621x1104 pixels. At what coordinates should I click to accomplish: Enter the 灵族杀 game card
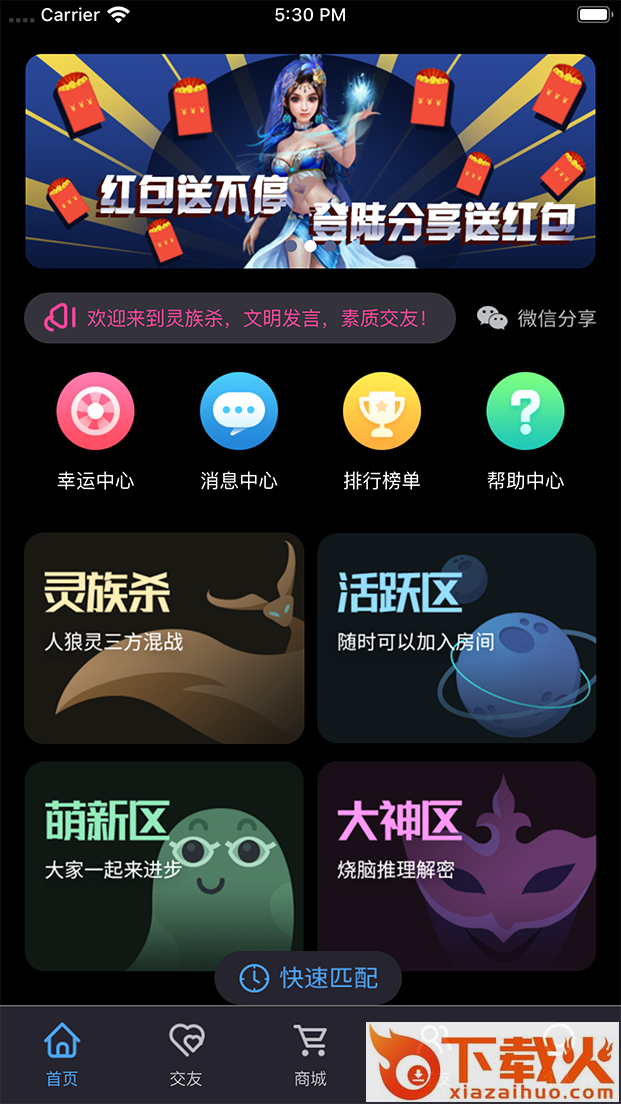pos(164,638)
